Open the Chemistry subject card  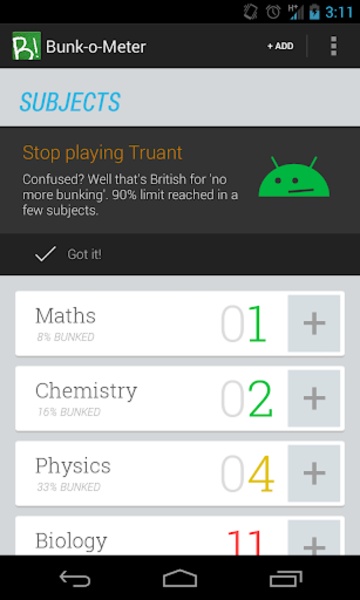tap(151, 398)
